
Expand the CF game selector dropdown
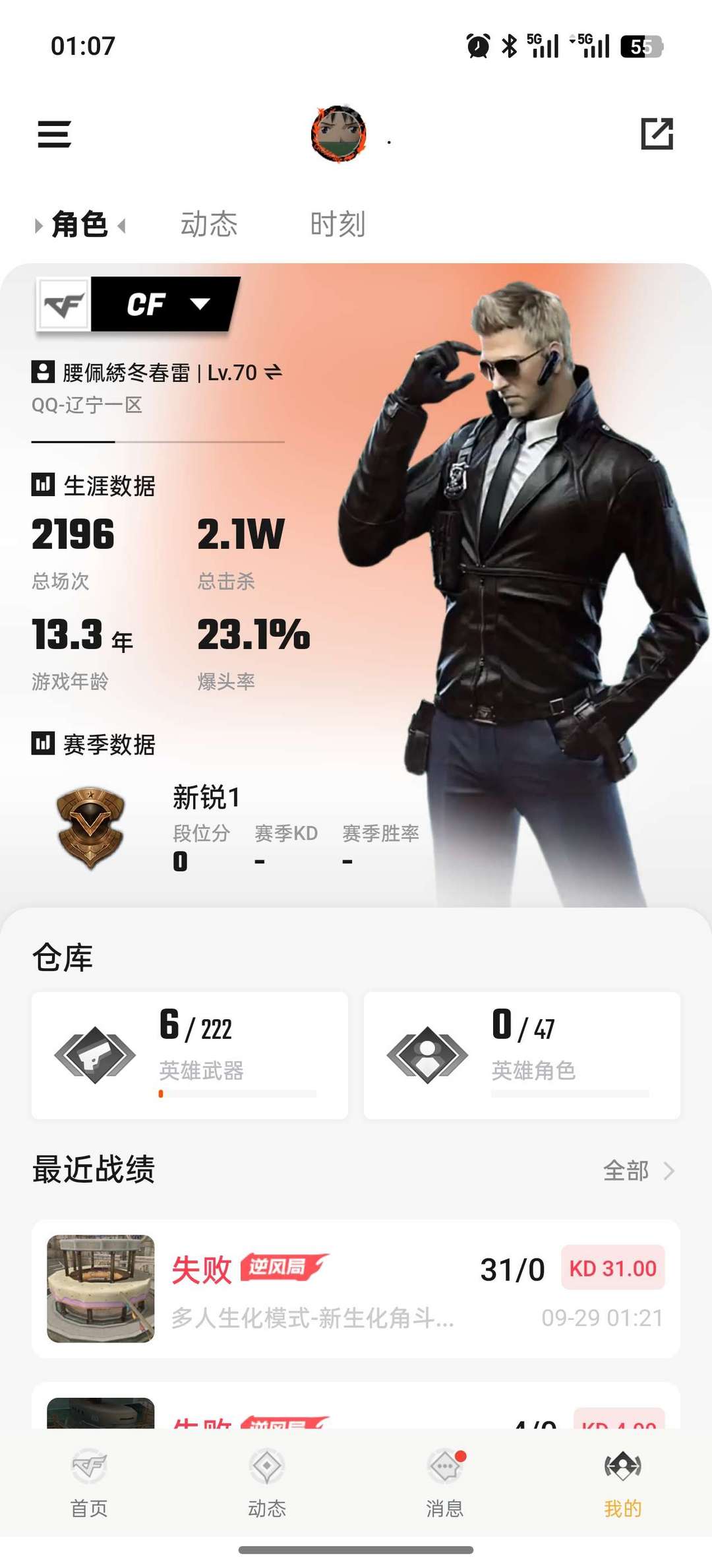(200, 305)
